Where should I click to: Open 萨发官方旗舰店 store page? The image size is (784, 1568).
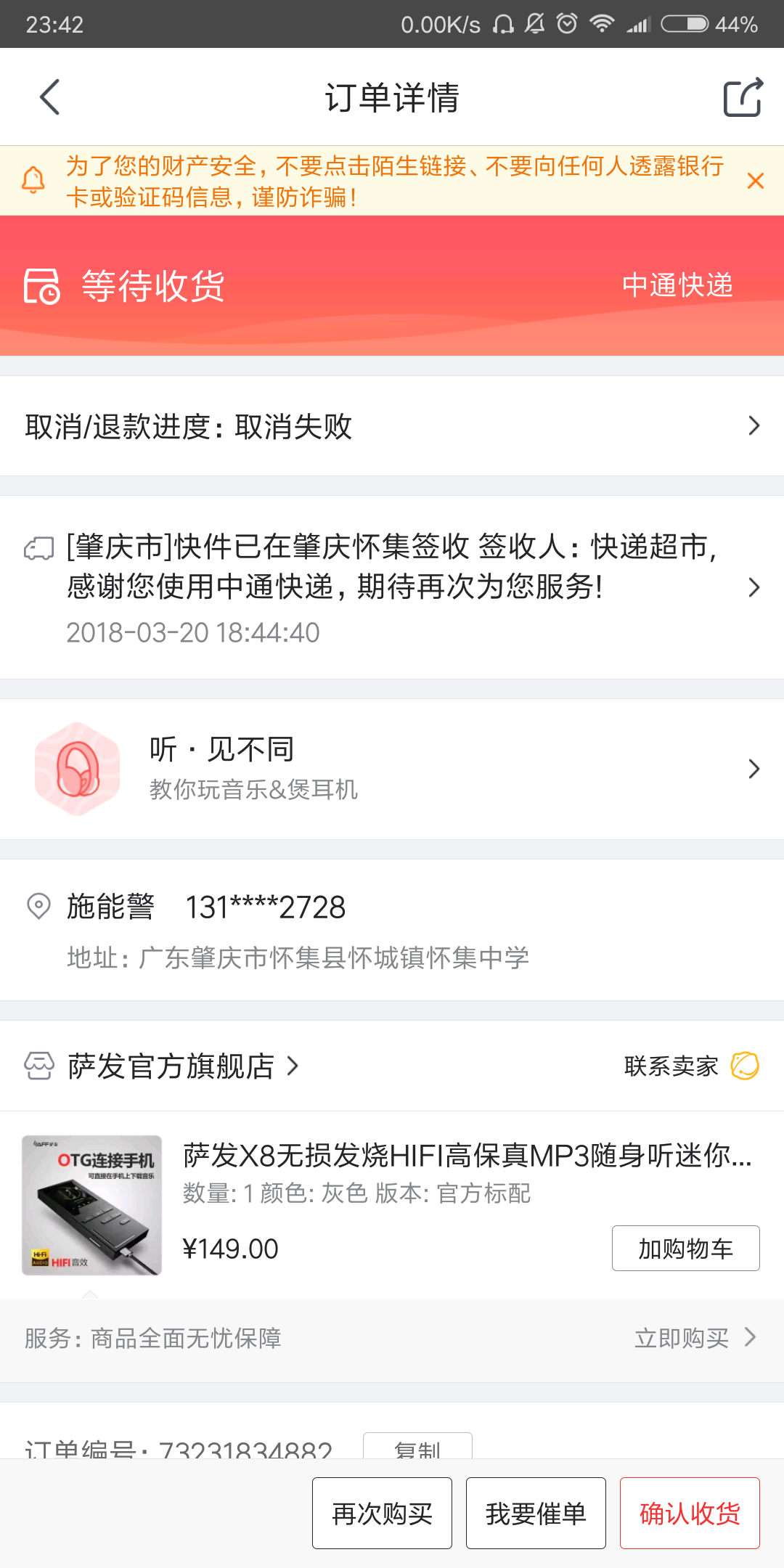point(171,1066)
